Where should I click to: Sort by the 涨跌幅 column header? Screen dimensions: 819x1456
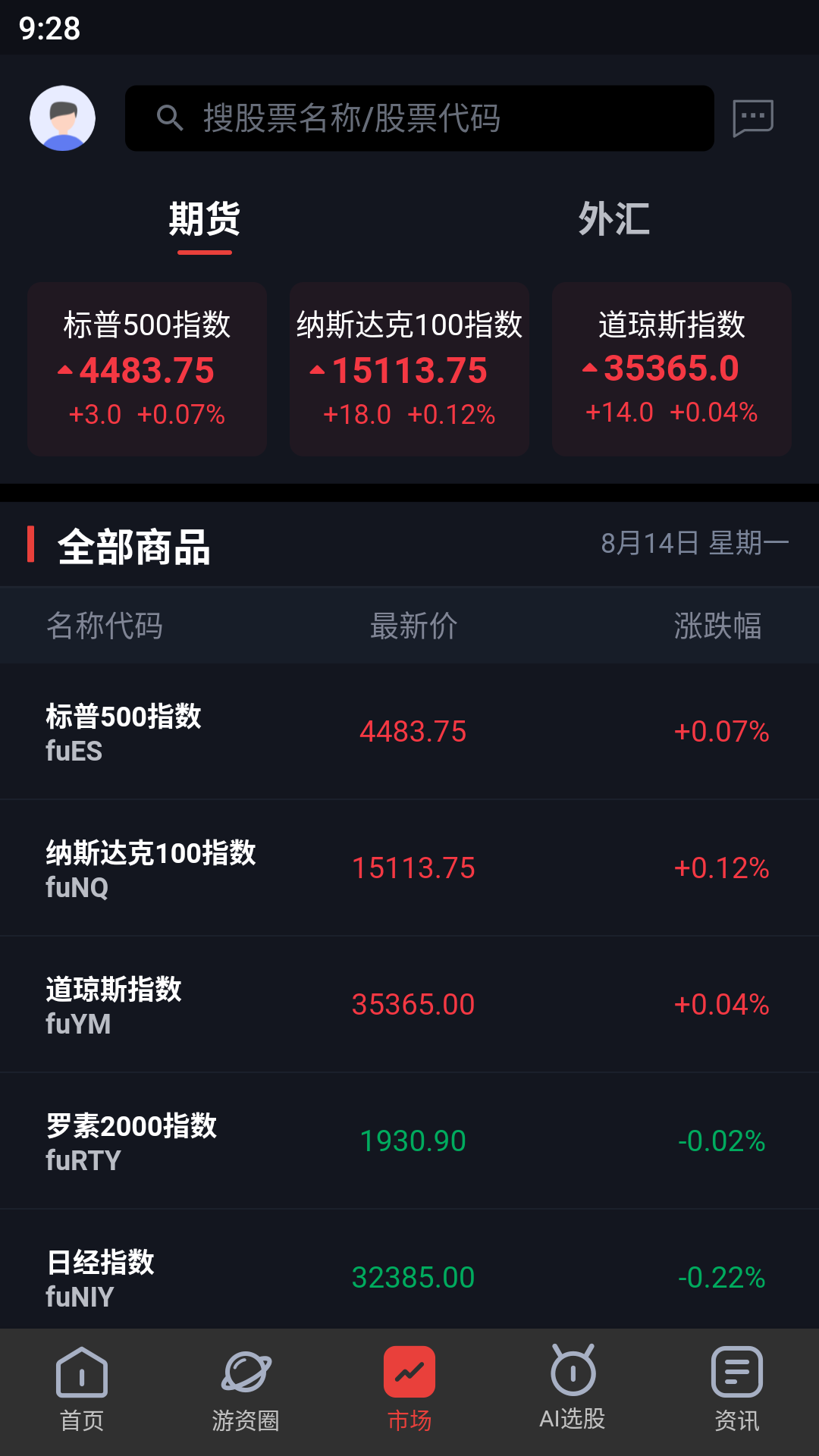(x=719, y=624)
